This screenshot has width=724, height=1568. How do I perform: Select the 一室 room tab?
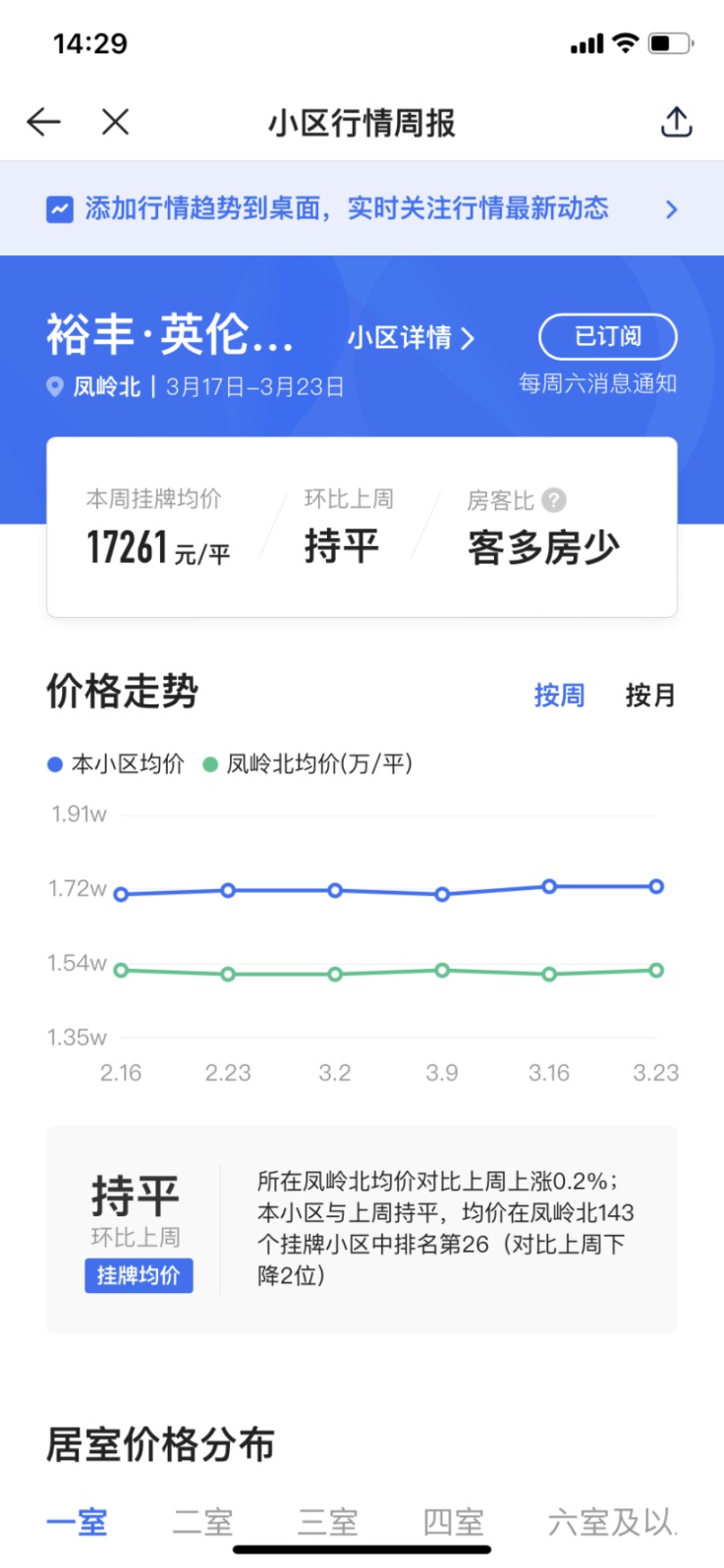pos(78,1522)
